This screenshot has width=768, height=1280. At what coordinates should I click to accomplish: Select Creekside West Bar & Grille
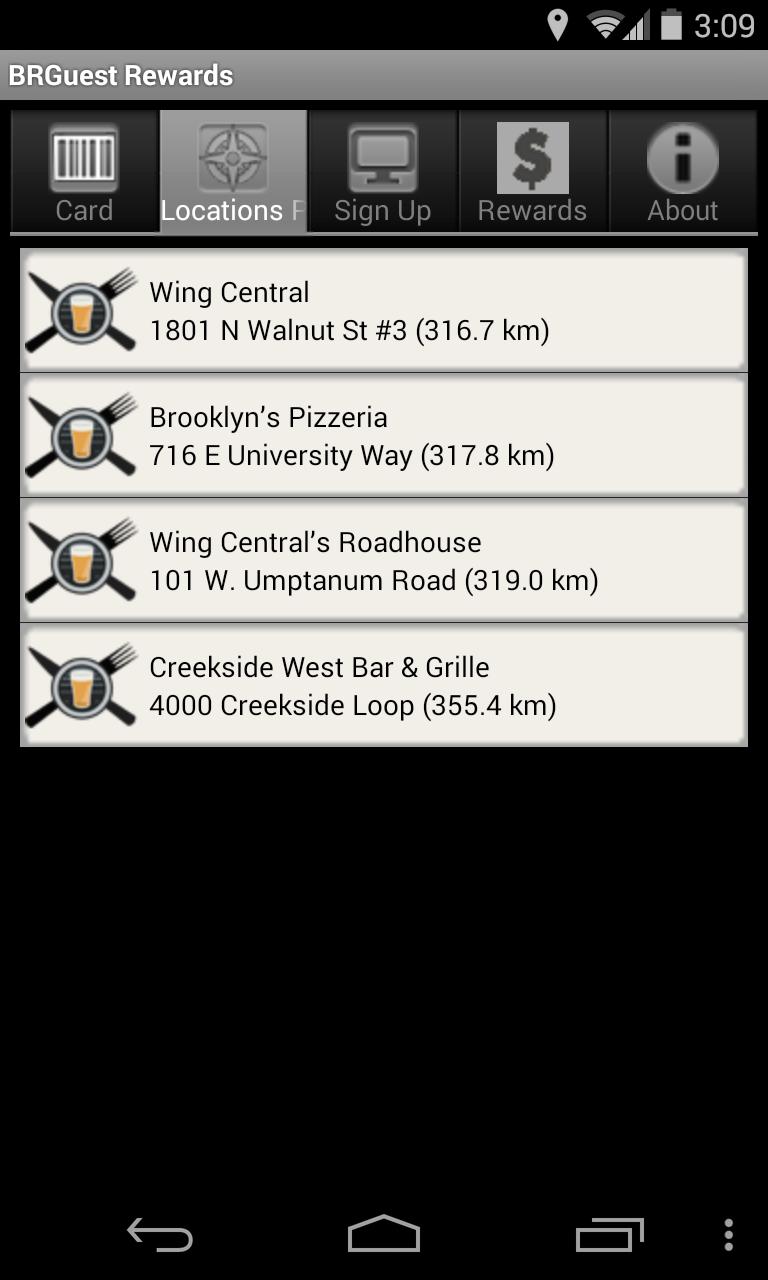click(384, 686)
